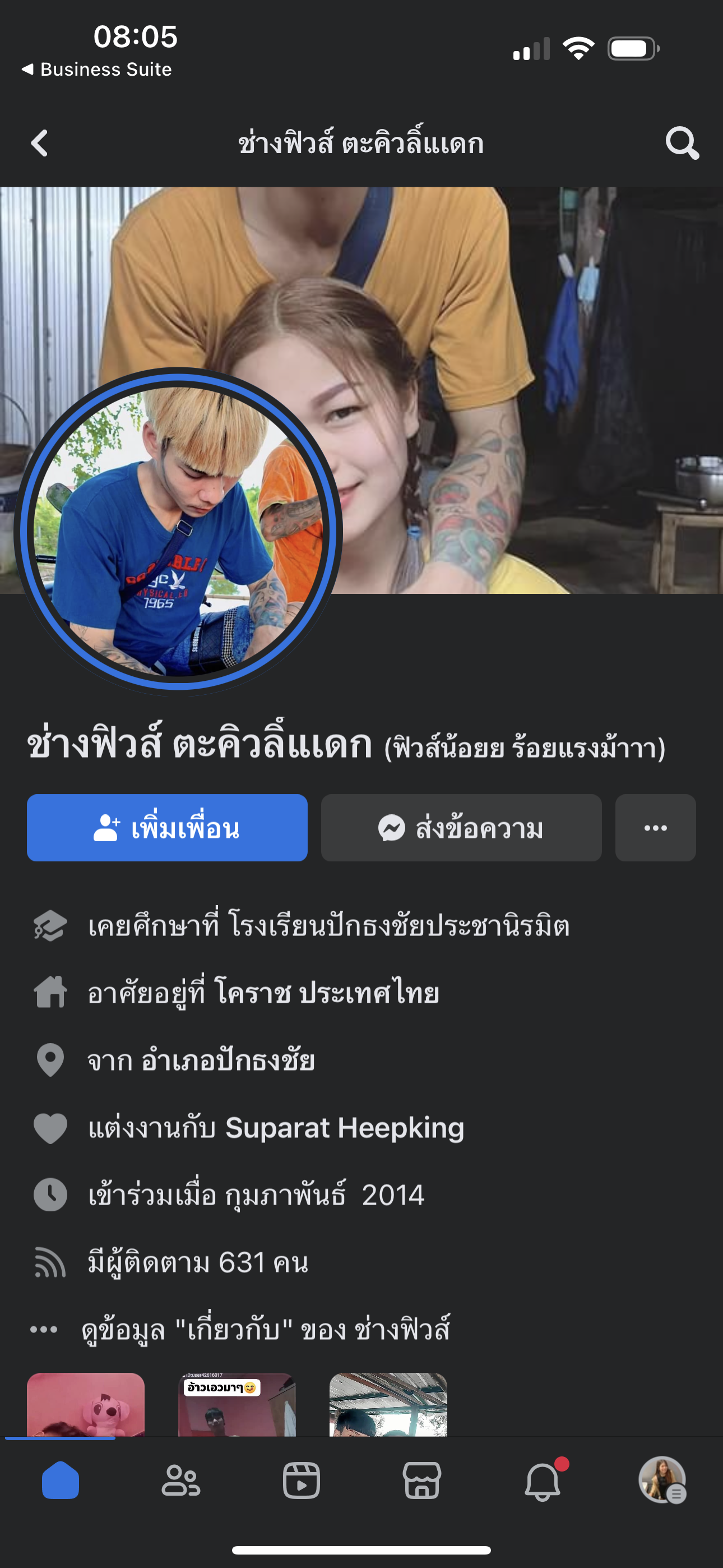Tap ส่งข้อความ to send a message

click(461, 828)
